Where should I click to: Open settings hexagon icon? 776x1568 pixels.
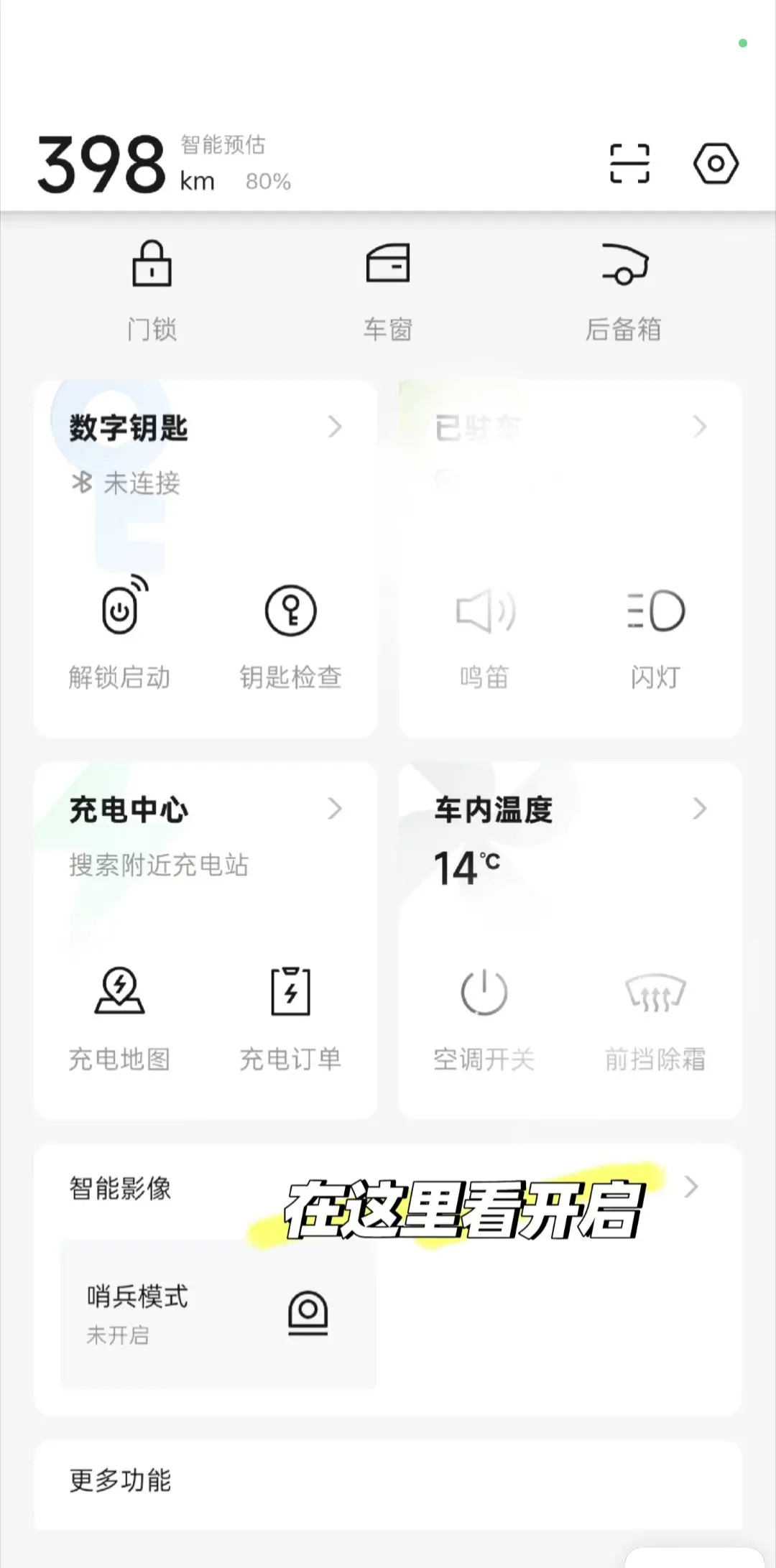pyautogui.click(x=715, y=164)
